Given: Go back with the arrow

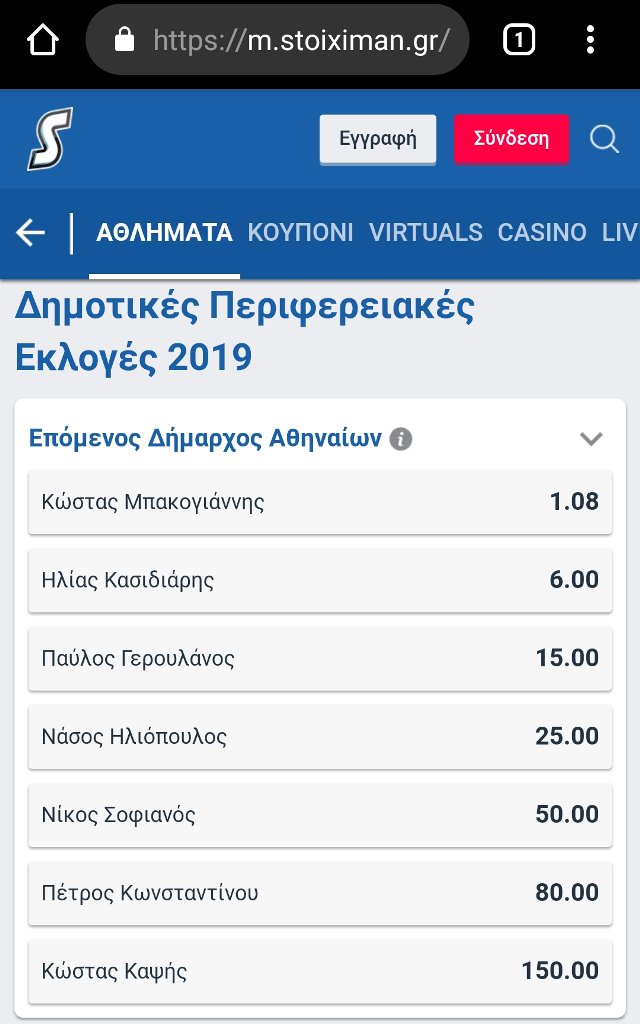Looking at the screenshot, I should (x=31, y=232).
